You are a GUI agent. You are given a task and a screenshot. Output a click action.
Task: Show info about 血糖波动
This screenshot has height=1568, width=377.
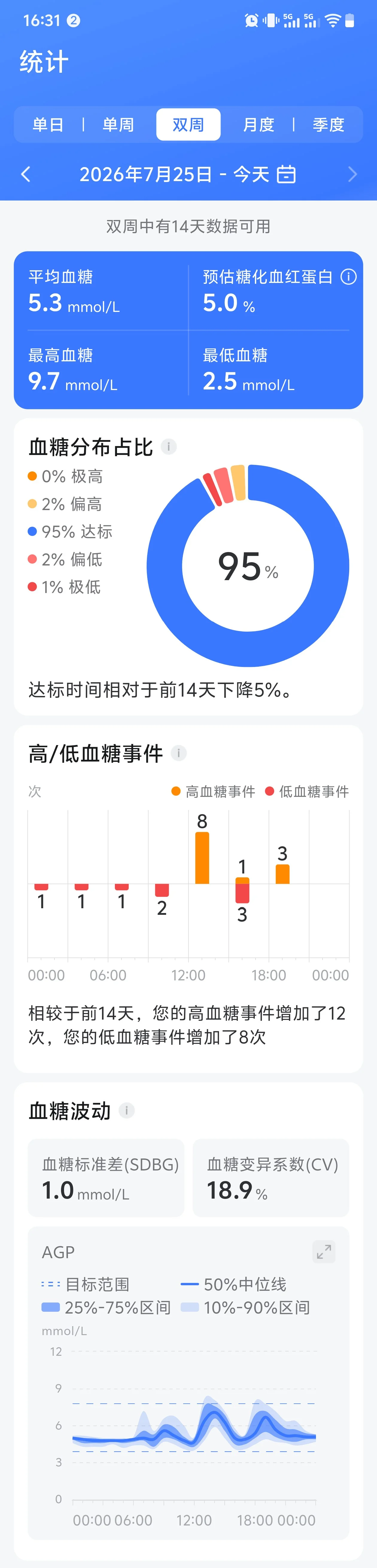coord(127,1110)
